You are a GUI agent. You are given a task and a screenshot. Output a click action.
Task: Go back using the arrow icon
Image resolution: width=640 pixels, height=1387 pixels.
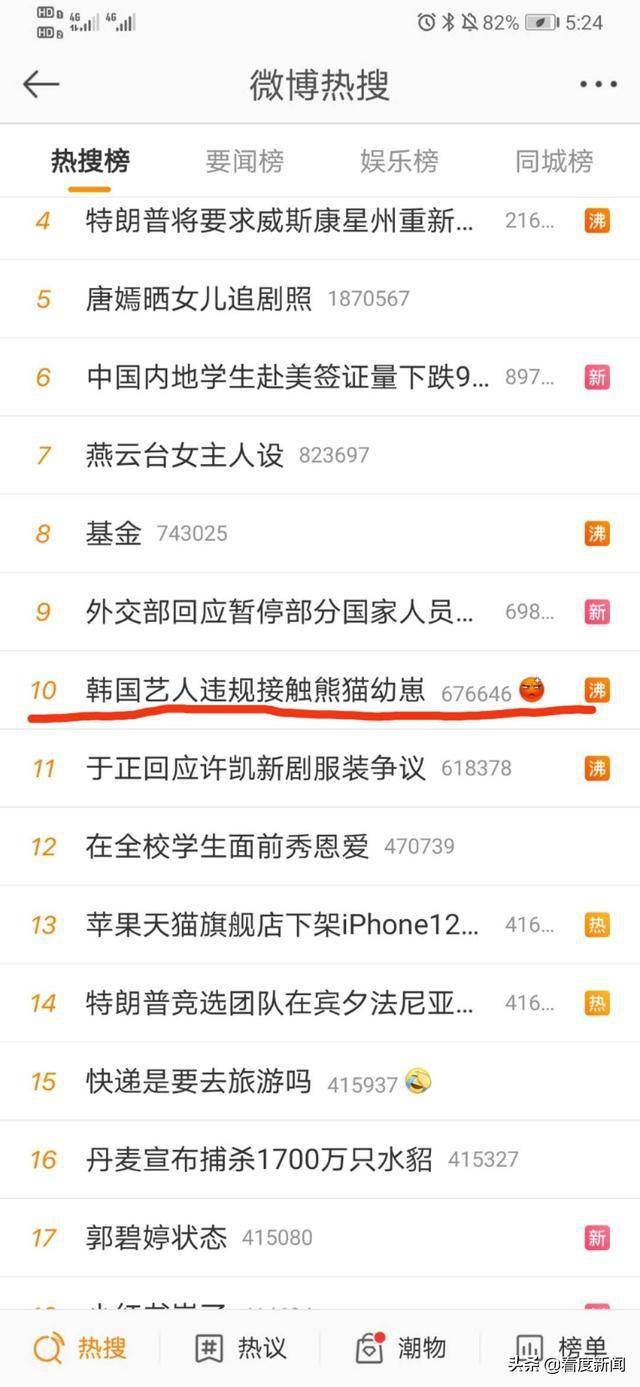42,85
